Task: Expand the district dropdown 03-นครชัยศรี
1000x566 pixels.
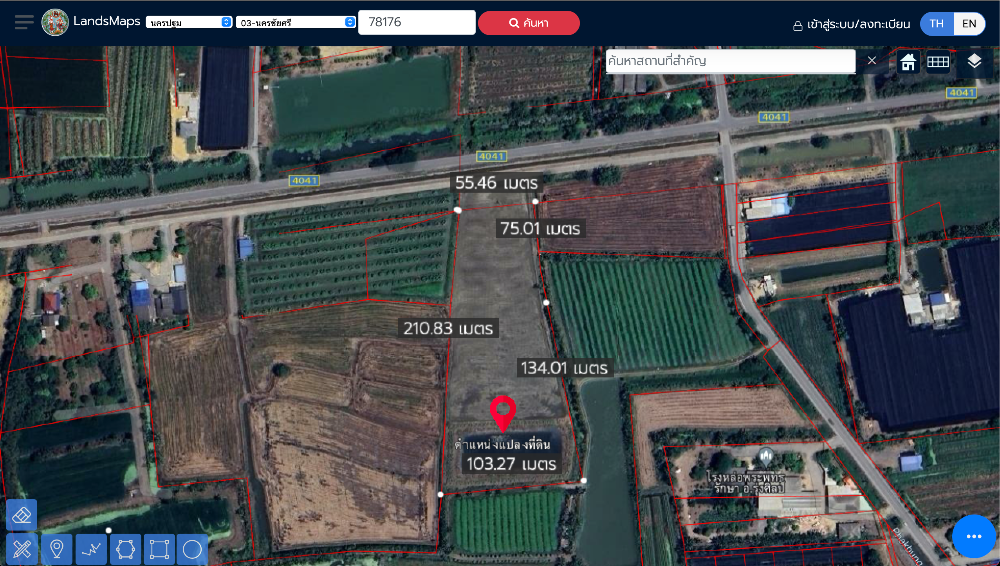Action: pos(302,22)
